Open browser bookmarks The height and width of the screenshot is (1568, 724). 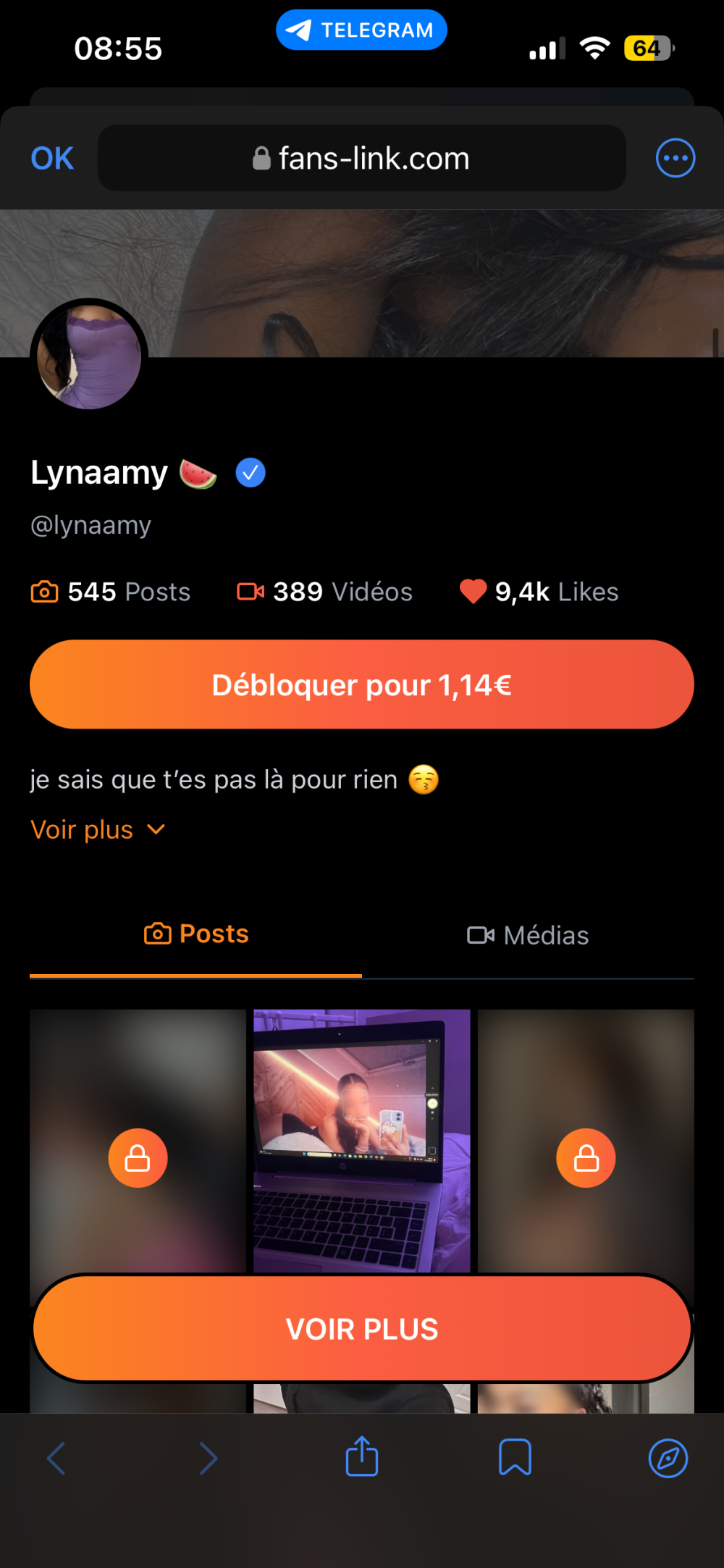click(x=515, y=1458)
